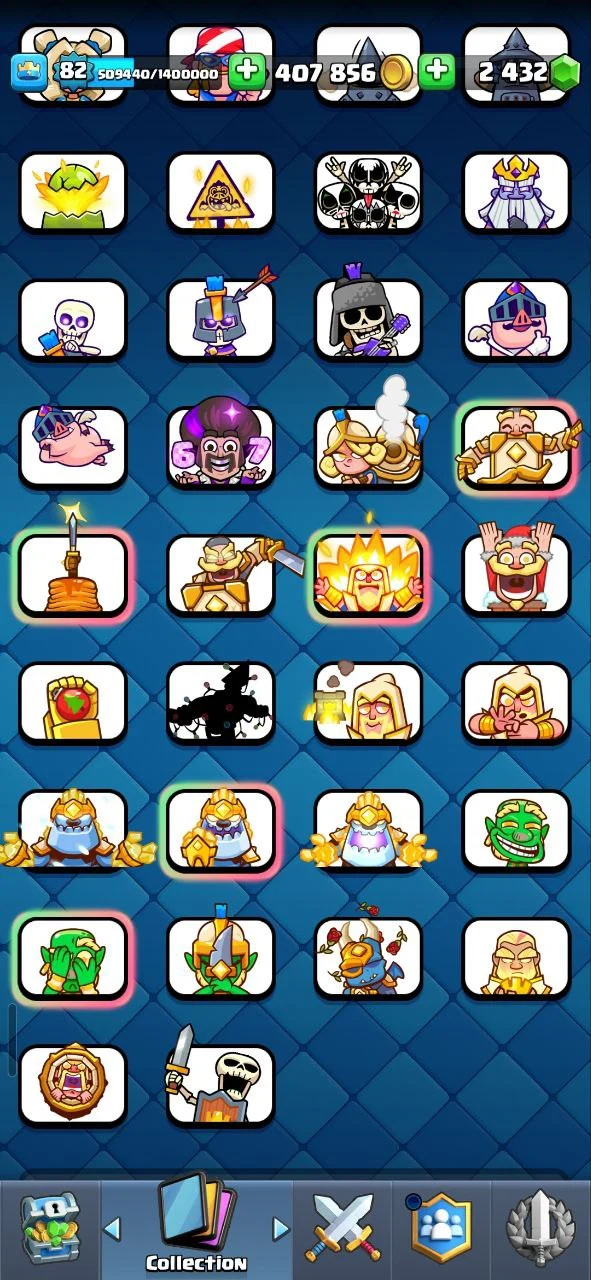
Task: Open the player level crown badge
Action: click(x=30, y=72)
